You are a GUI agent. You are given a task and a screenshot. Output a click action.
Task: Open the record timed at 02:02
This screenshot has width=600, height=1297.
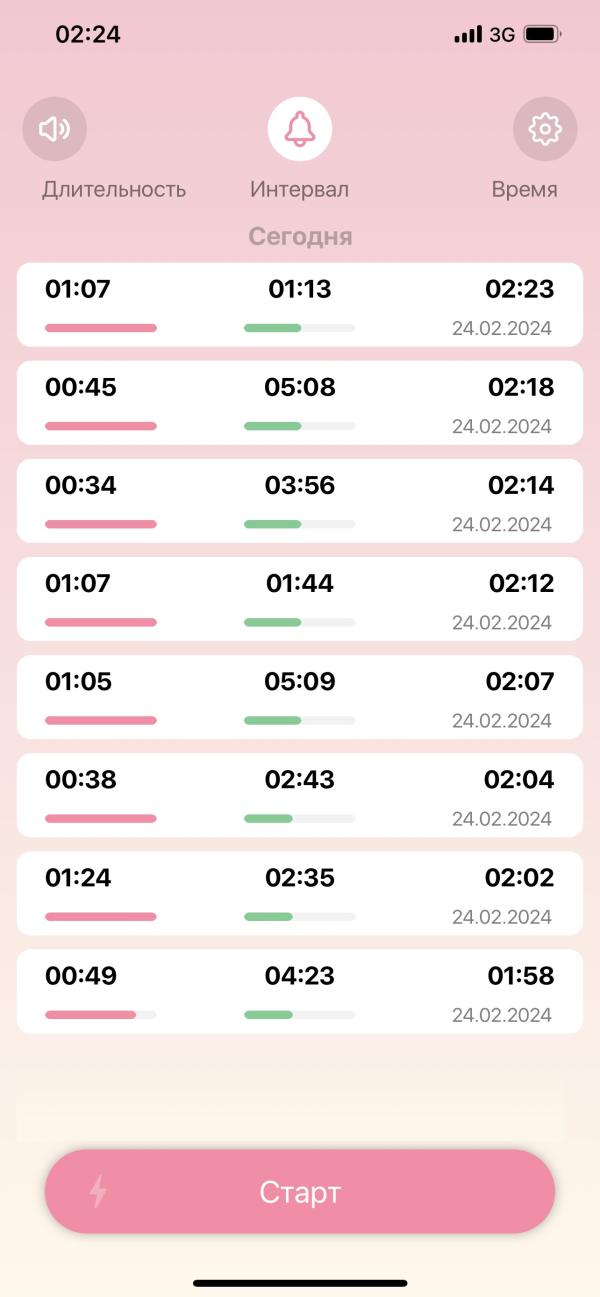(x=300, y=892)
